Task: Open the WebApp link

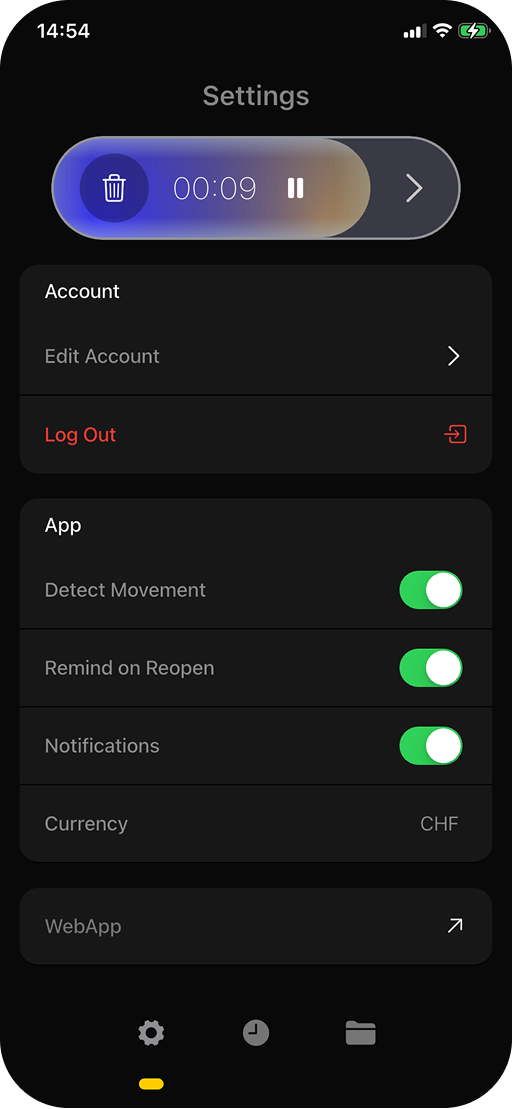Action: (256, 926)
